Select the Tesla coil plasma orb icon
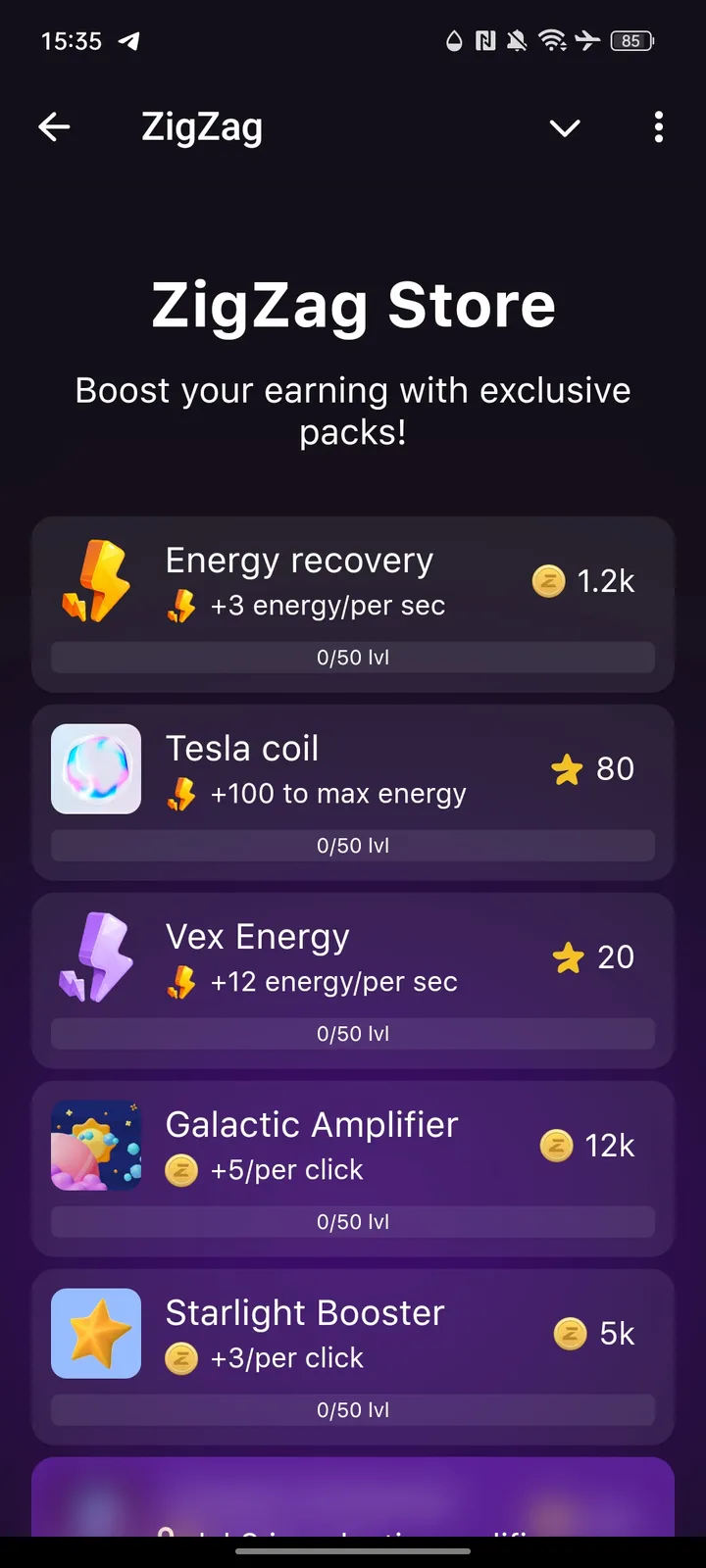Image resolution: width=706 pixels, height=1568 pixels. [95, 769]
